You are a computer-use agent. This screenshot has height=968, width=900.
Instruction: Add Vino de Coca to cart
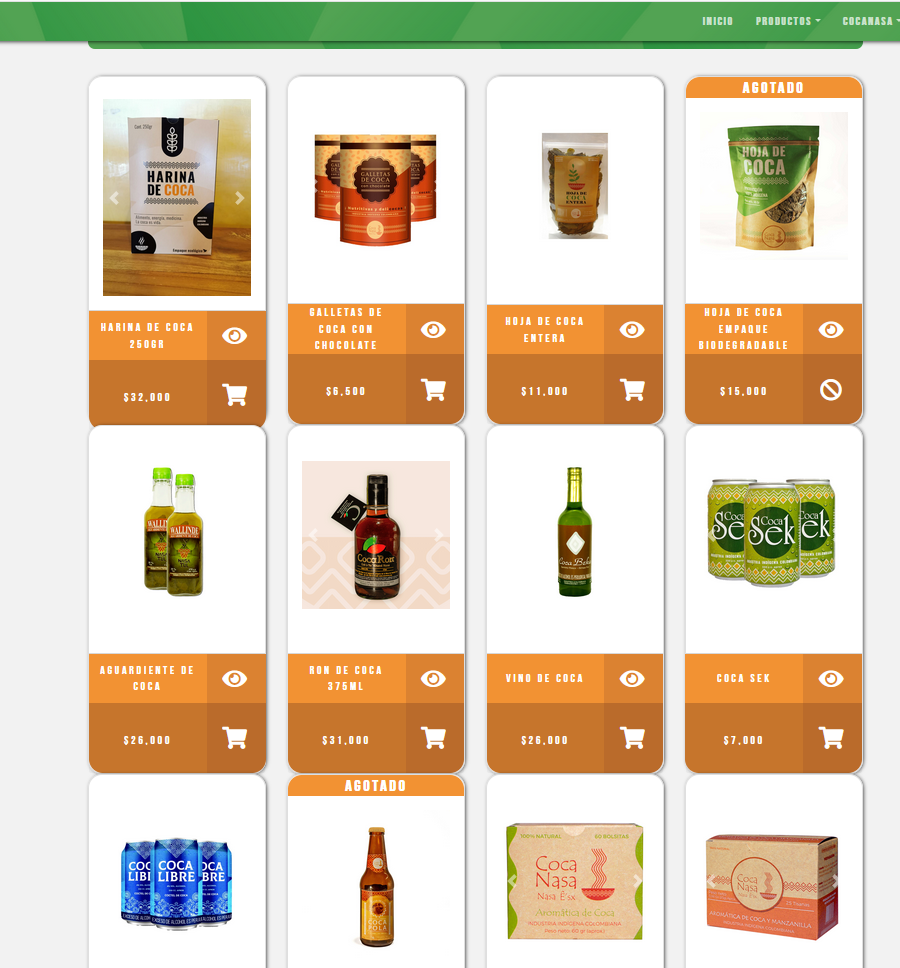coord(633,739)
